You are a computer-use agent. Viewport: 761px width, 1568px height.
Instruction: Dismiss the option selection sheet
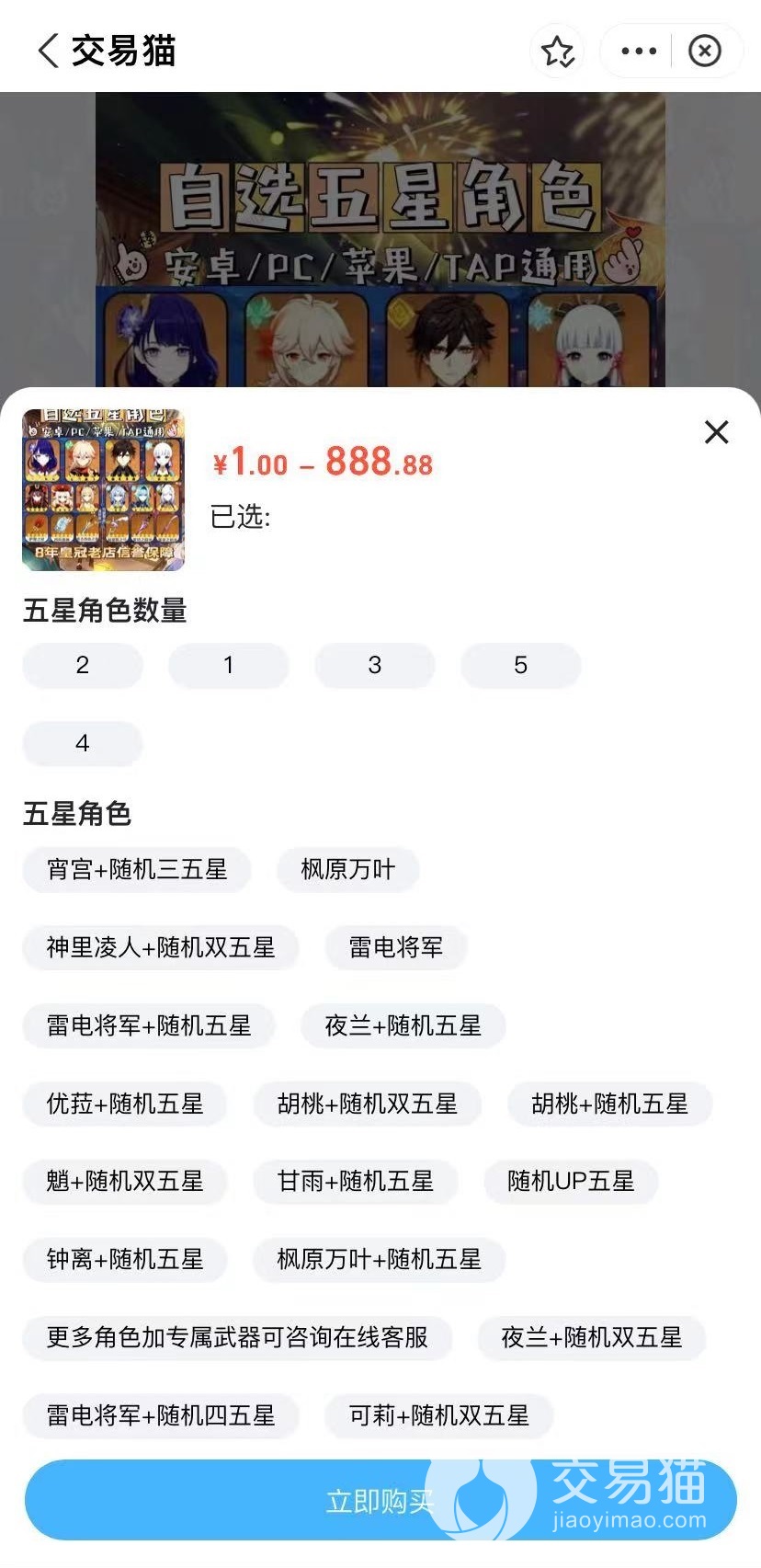[x=716, y=432]
